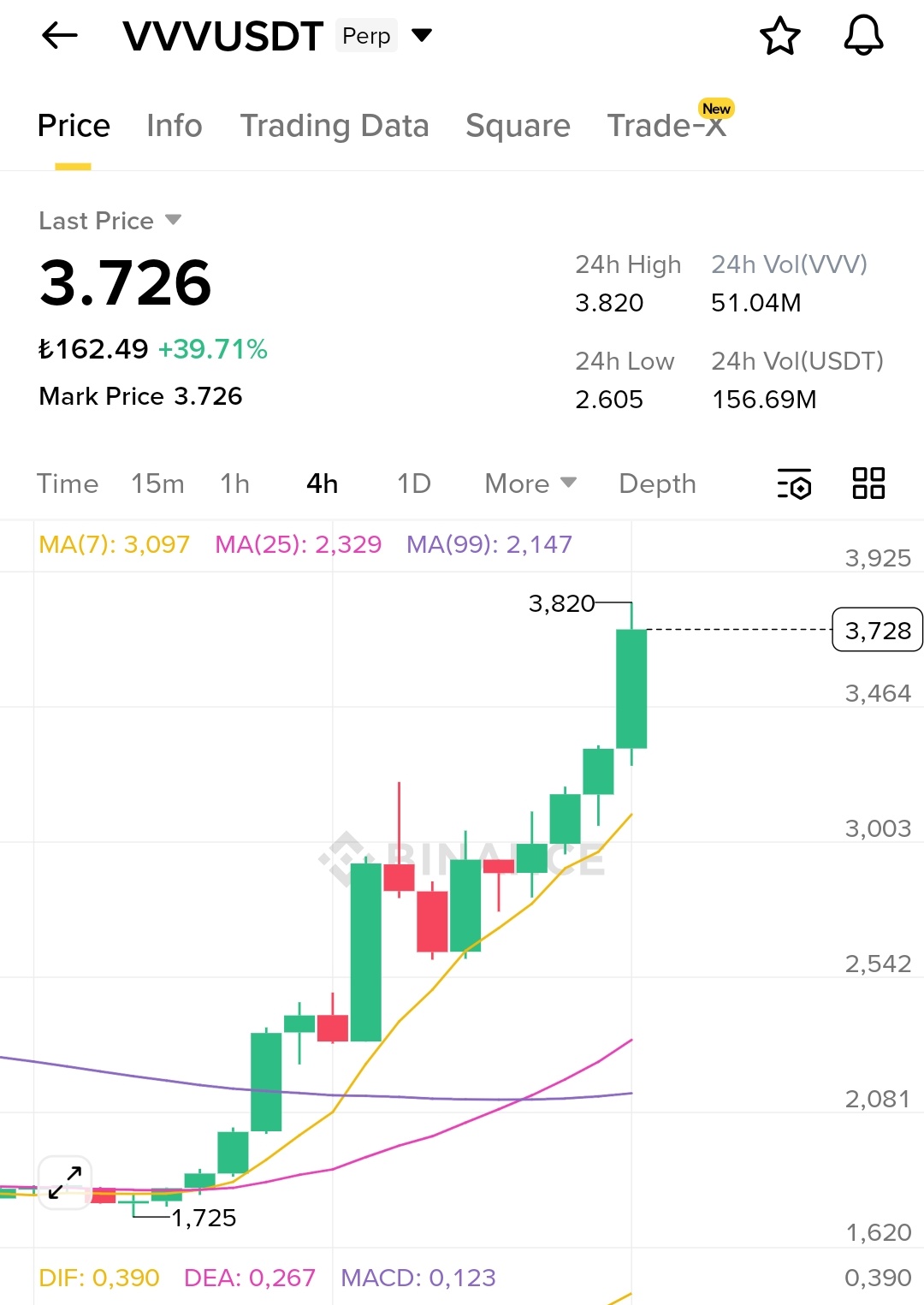Open chart indicator settings icon

[794, 483]
